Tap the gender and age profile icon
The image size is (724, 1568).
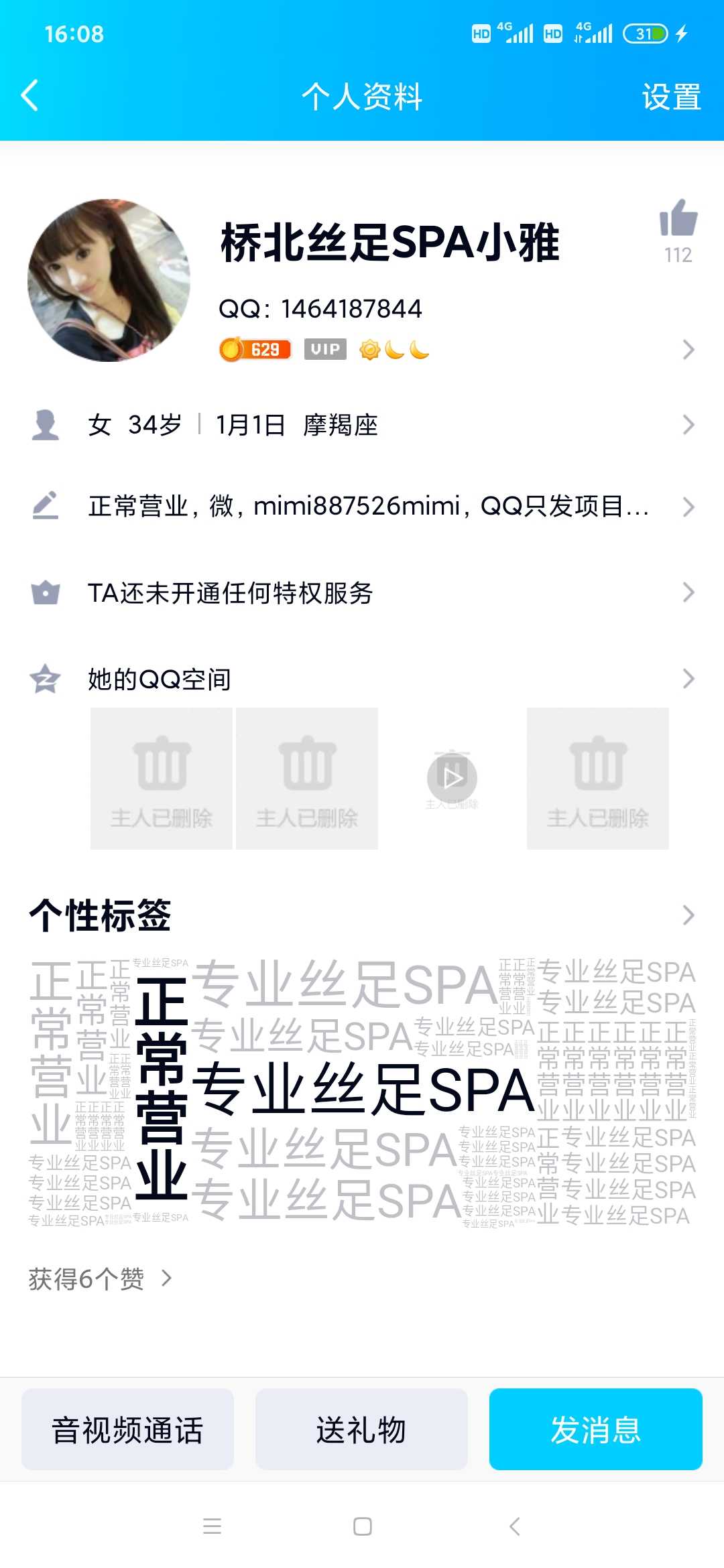[x=45, y=426]
